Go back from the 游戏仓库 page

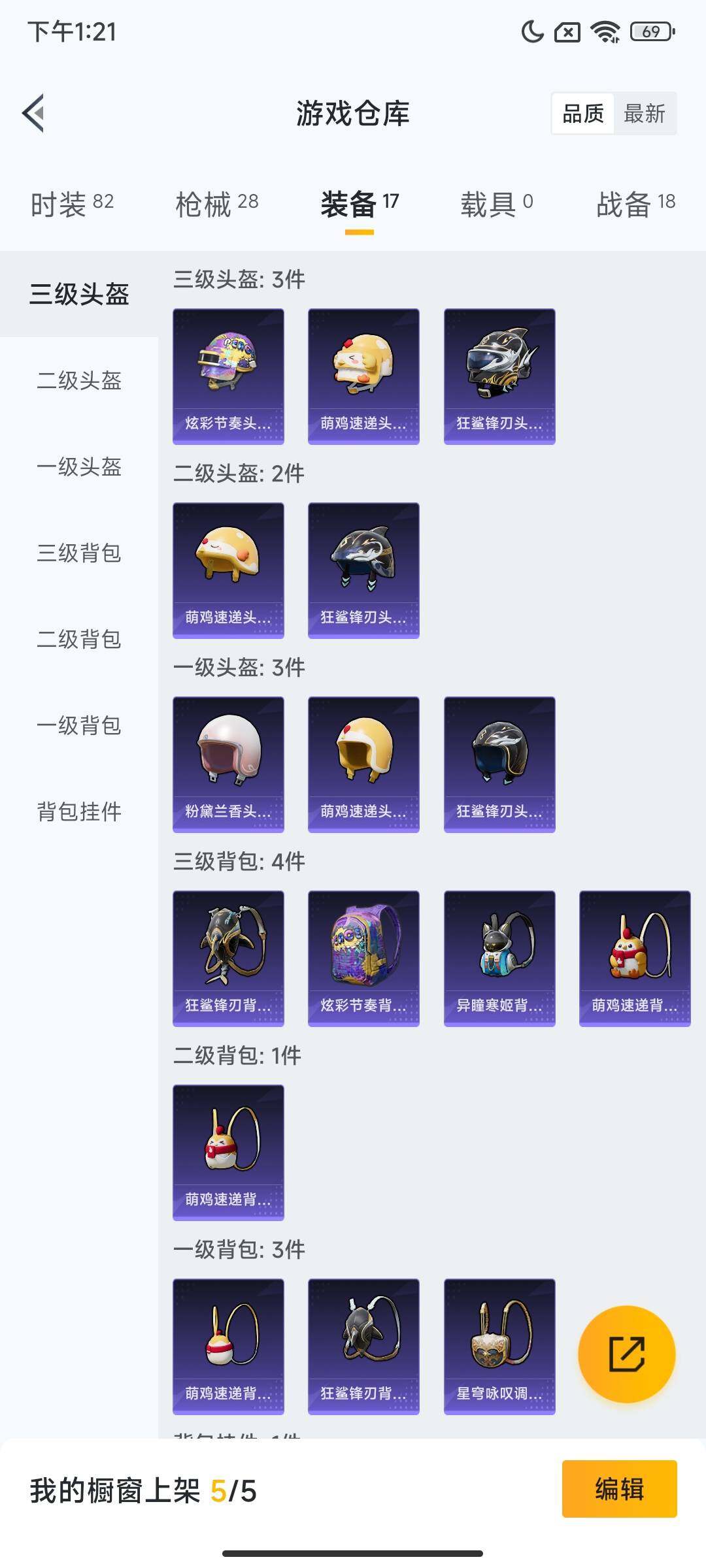click(34, 113)
